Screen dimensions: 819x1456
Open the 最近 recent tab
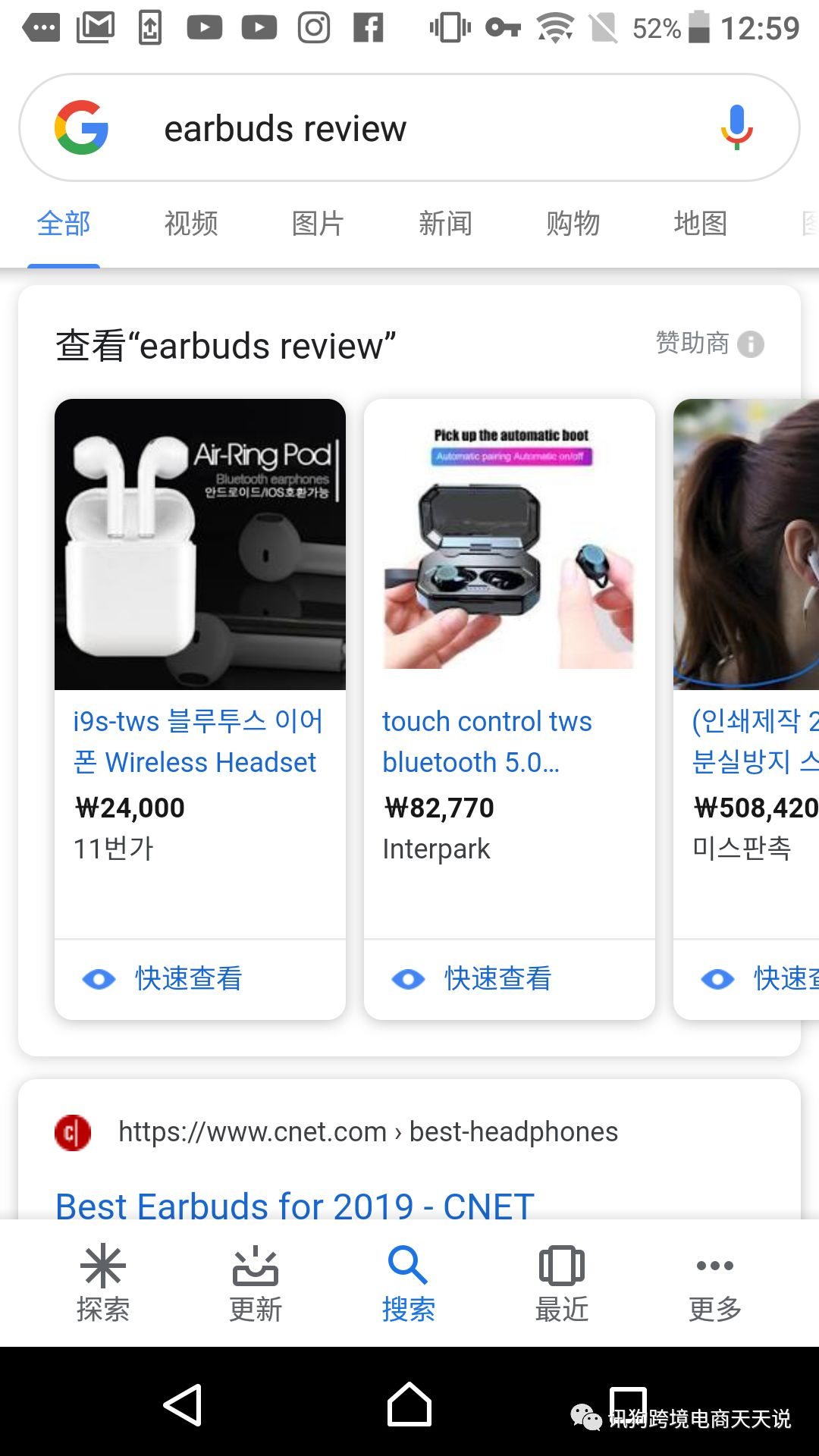tap(562, 1283)
